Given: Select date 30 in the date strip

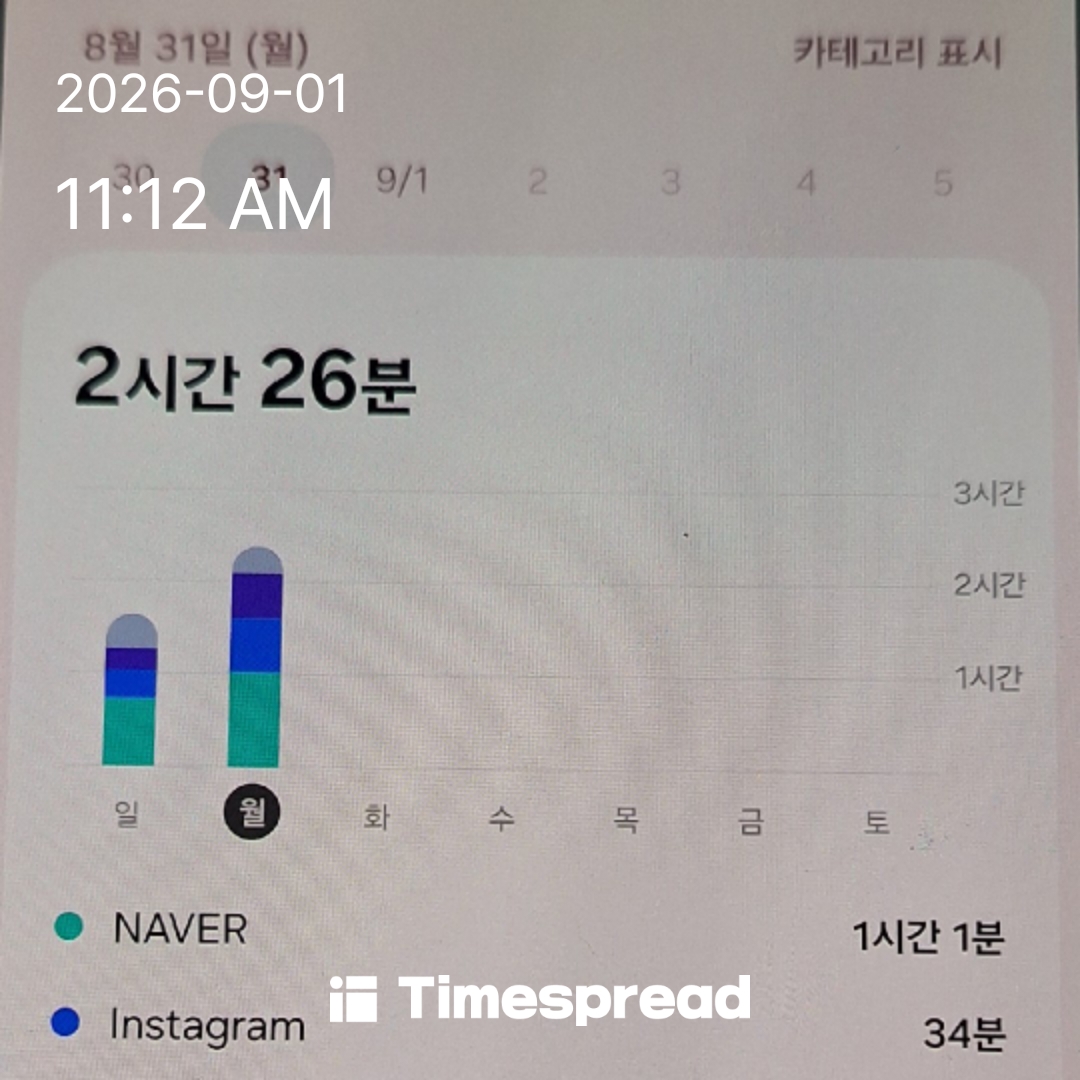Looking at the screenshot, I should click(134, 180).
